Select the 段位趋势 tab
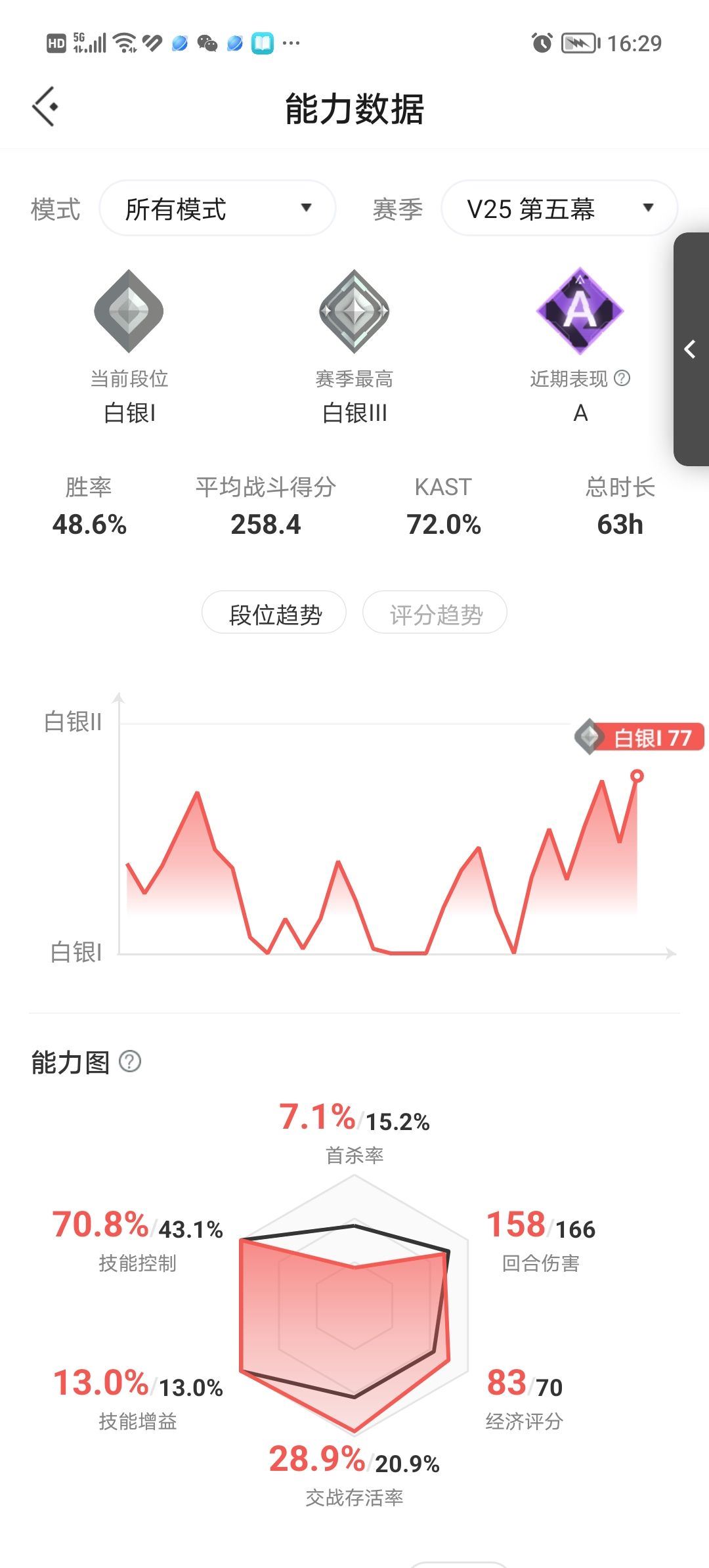 click(x=274, y=613)
